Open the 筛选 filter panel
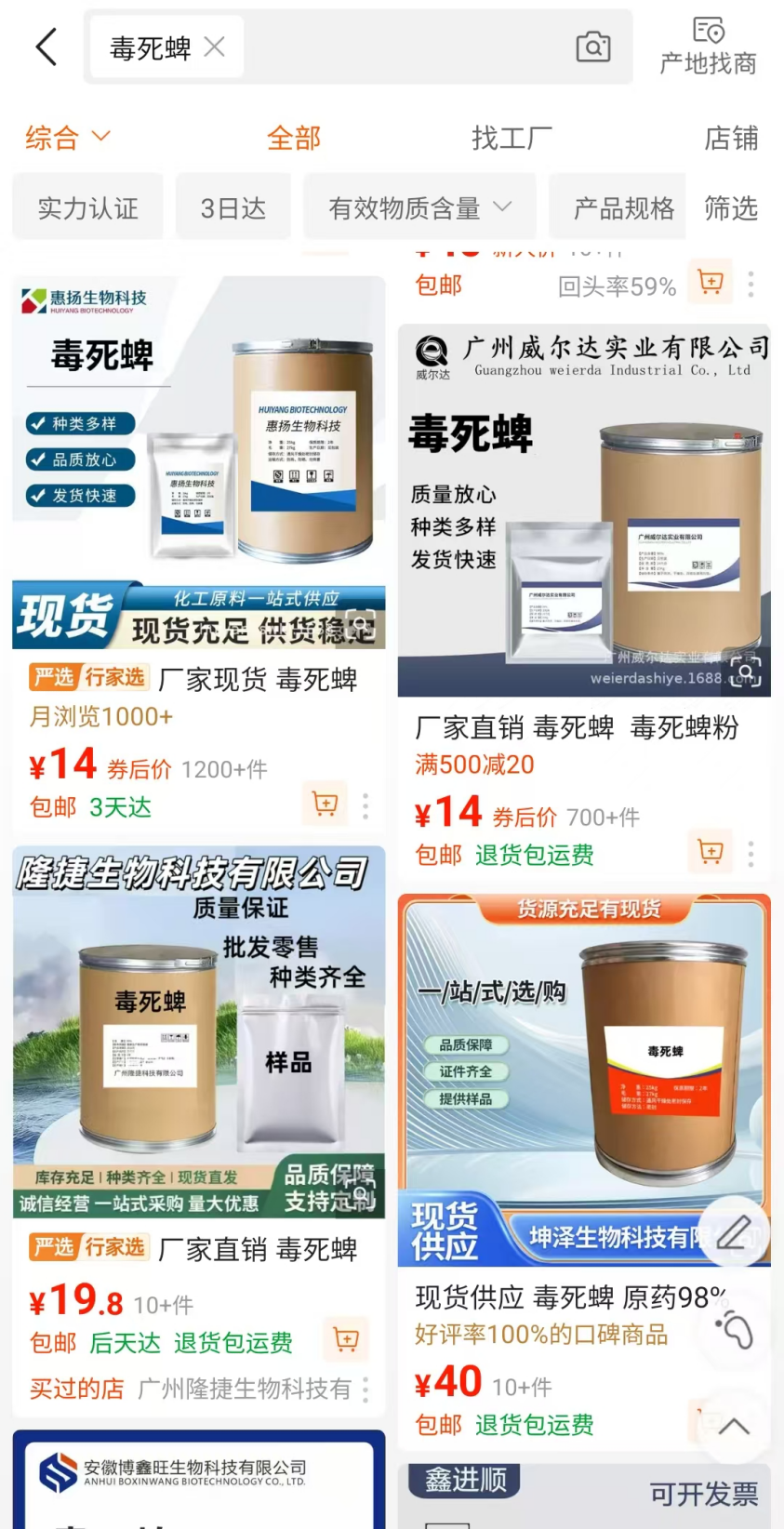Screen dimensions: 784x1529 coord(731,208)
